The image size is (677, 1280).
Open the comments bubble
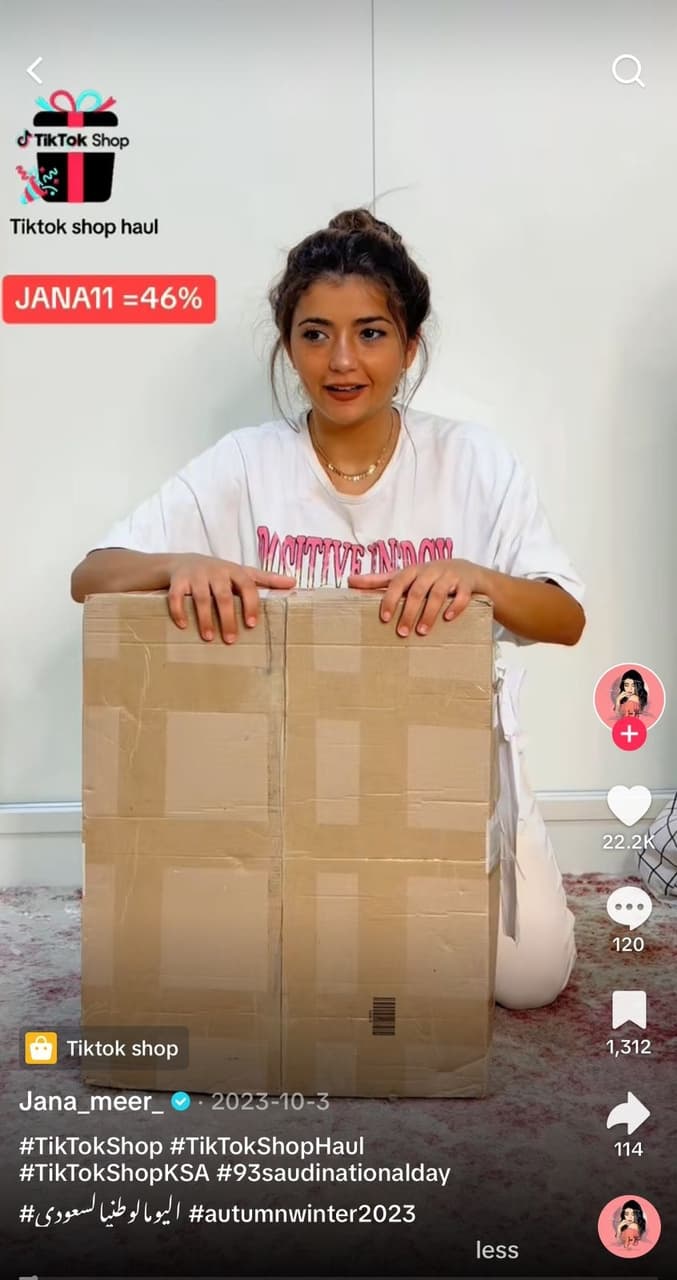[x=629, y=908]
